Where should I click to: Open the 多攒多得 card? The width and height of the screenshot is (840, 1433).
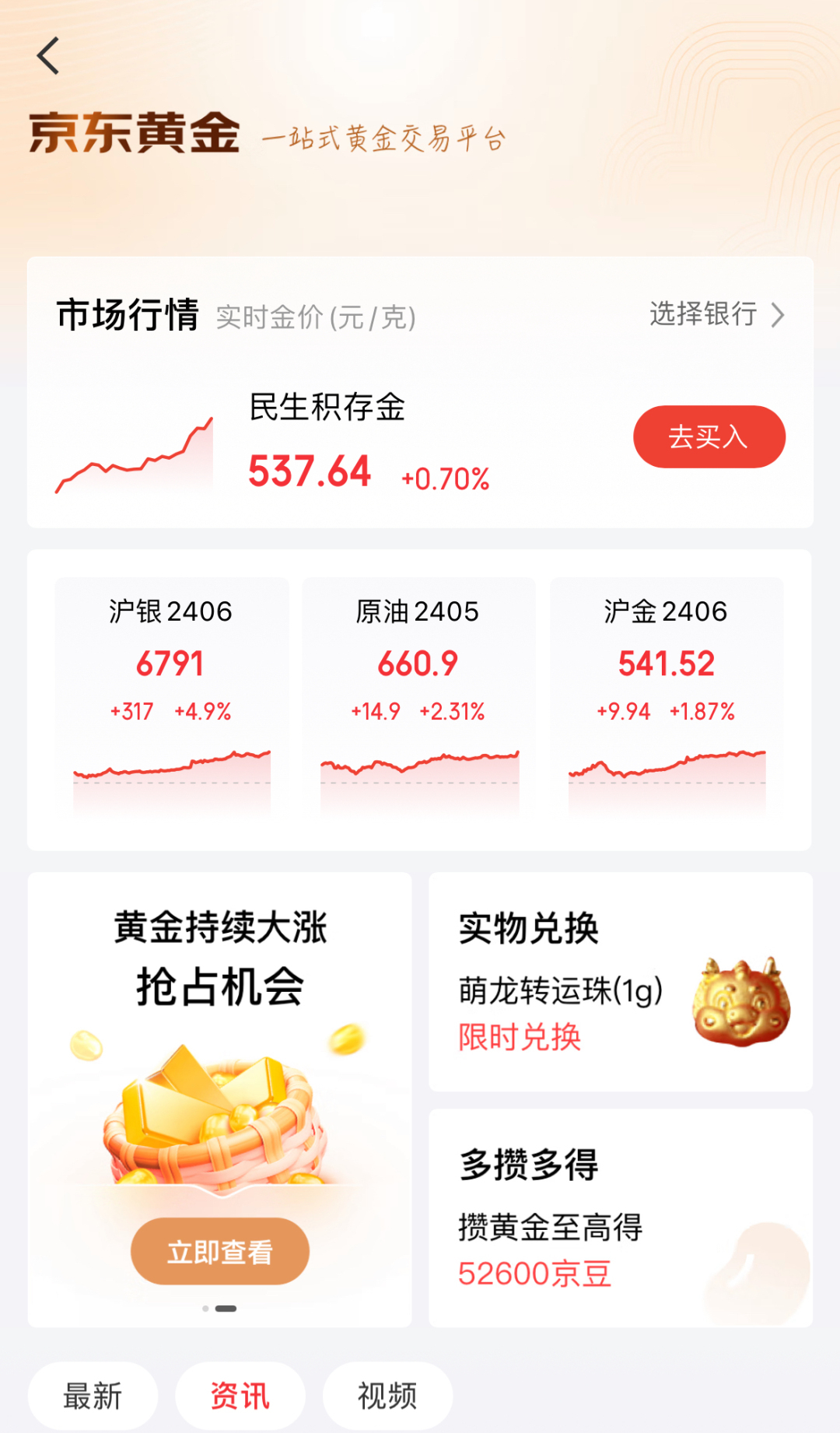click(620, 1218)
